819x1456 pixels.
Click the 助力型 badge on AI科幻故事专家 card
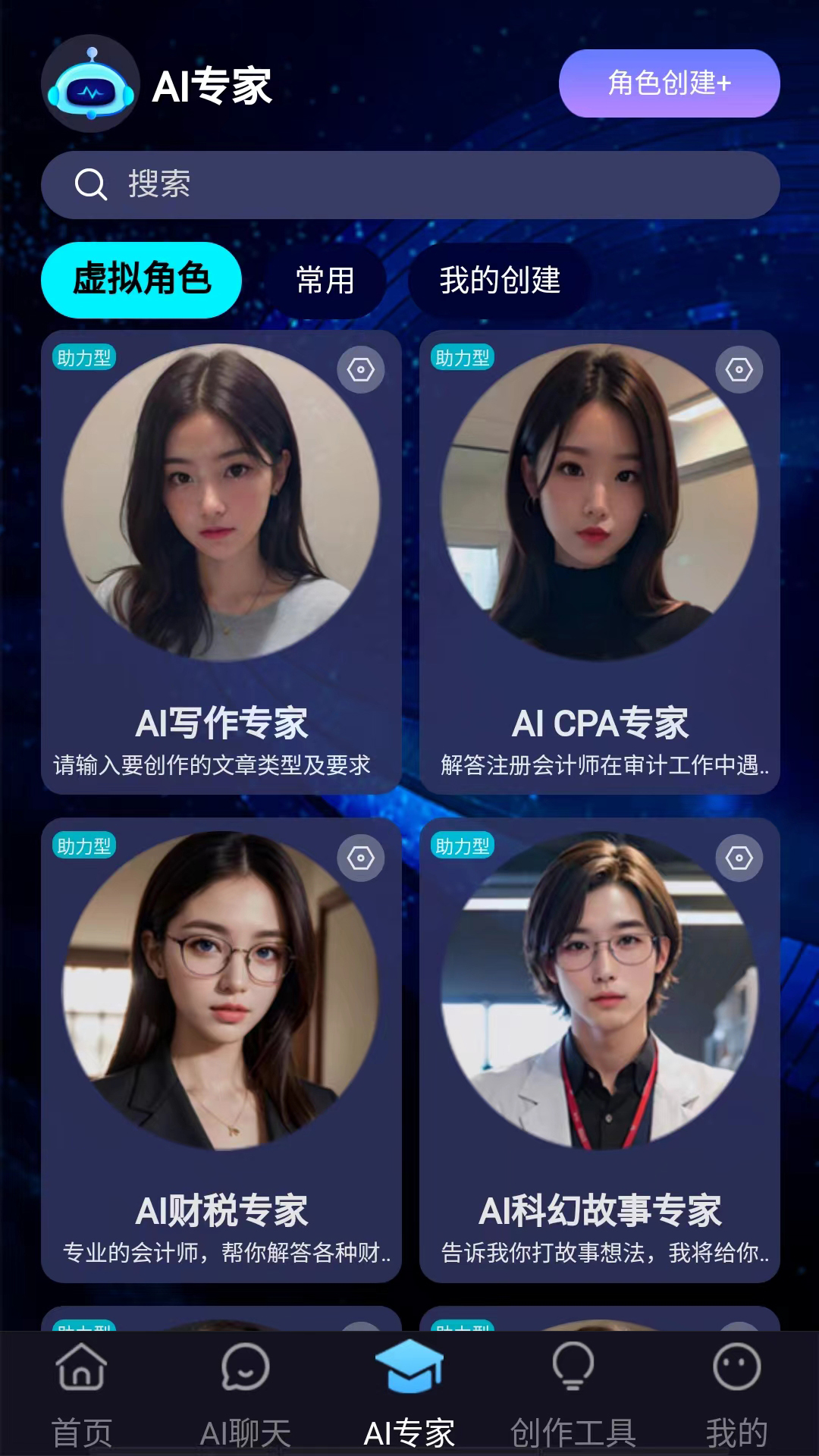click(x=464, y=846)
